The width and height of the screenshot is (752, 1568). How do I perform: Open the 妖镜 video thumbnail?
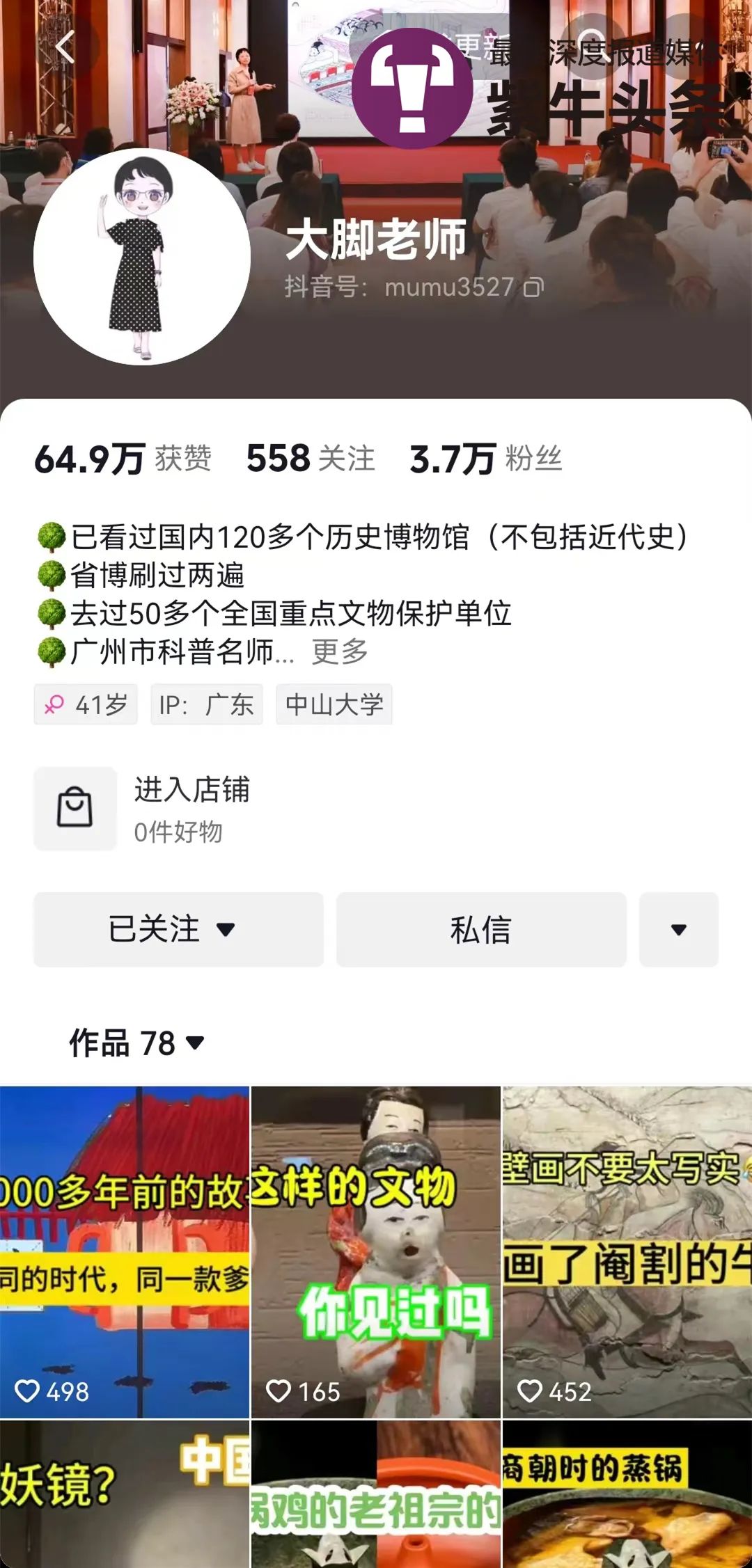pos(125,1494)
